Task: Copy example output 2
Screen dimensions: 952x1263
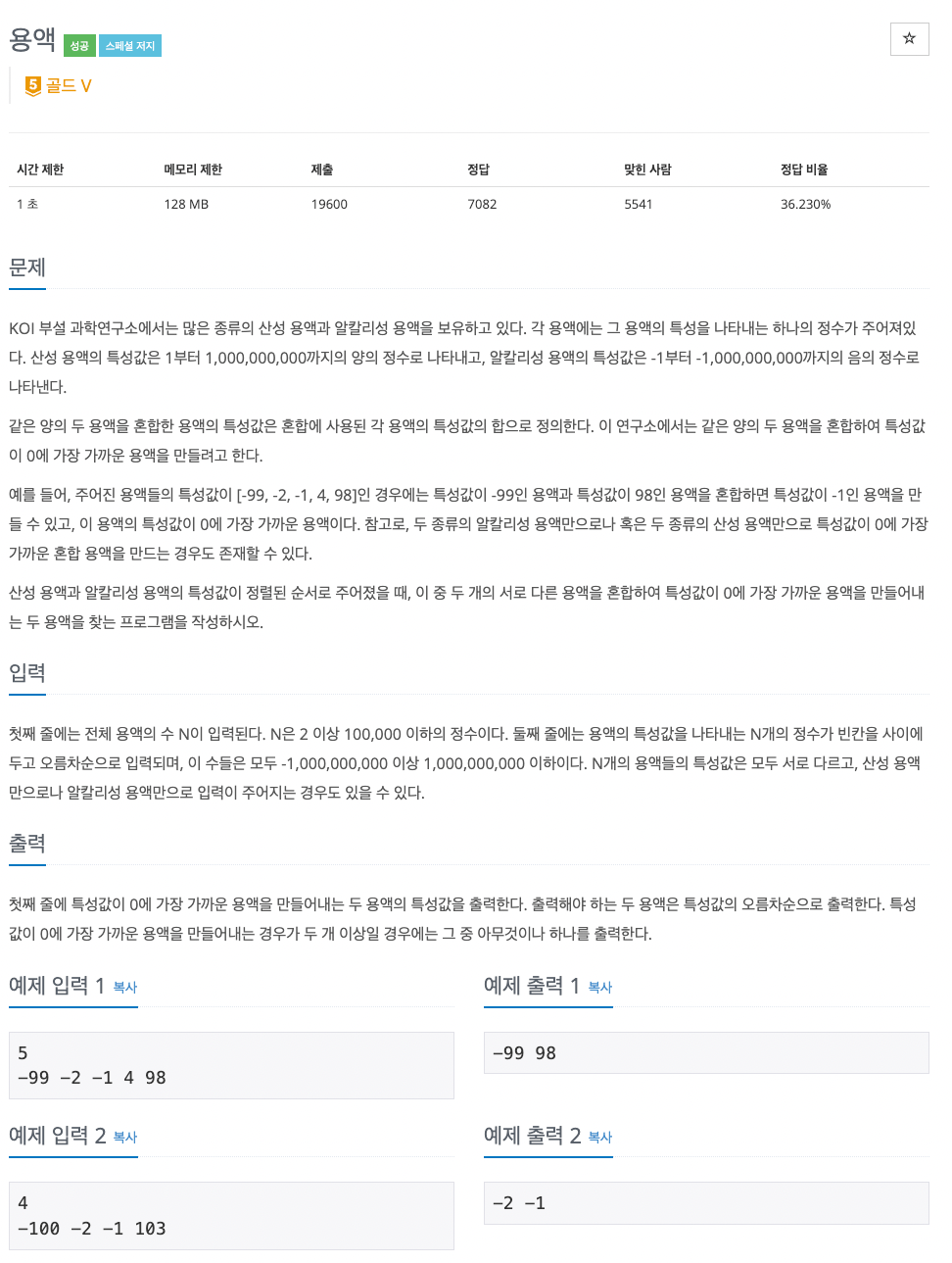Action: pyautogui.click(x=599, y=1138)
